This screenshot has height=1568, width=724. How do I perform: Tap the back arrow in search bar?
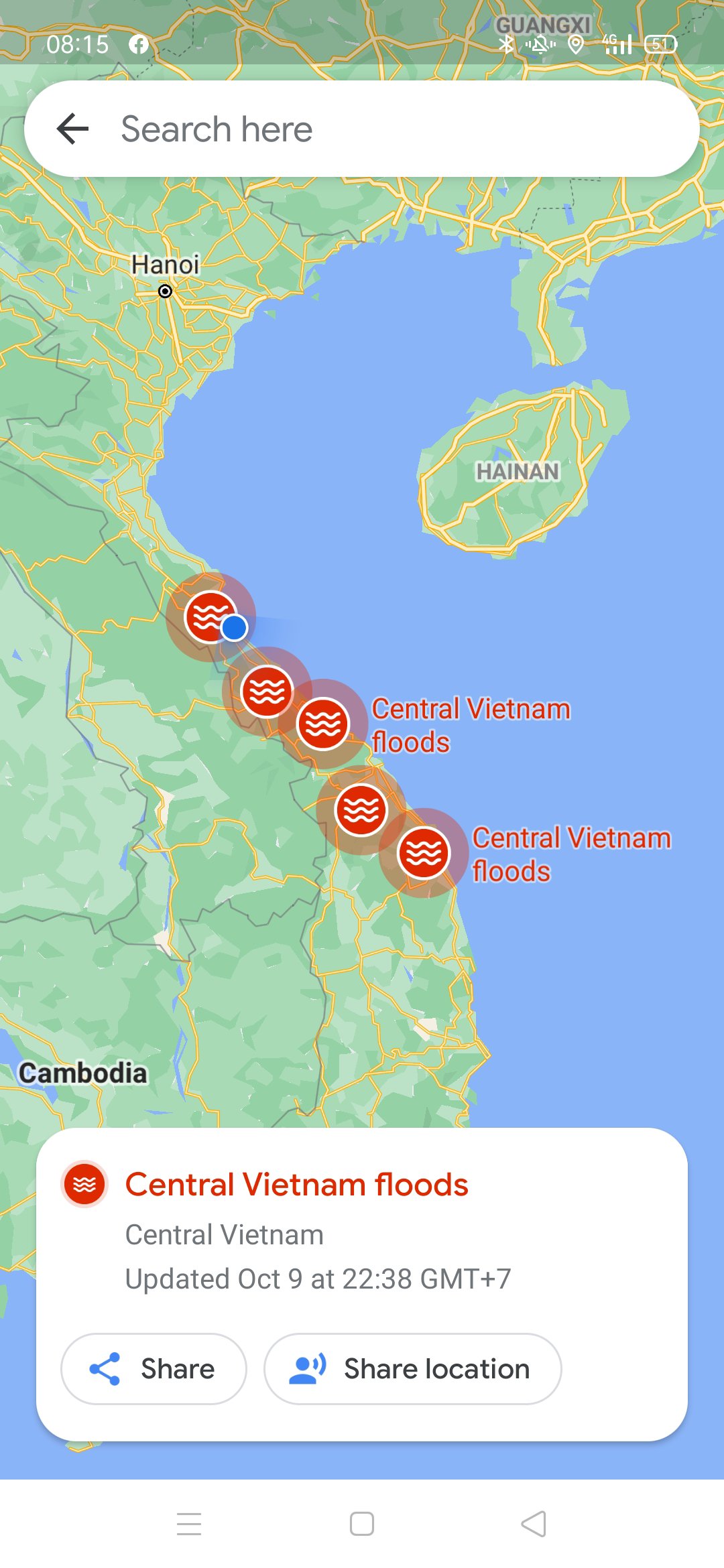pyautogui.click(x=73, y=129)
